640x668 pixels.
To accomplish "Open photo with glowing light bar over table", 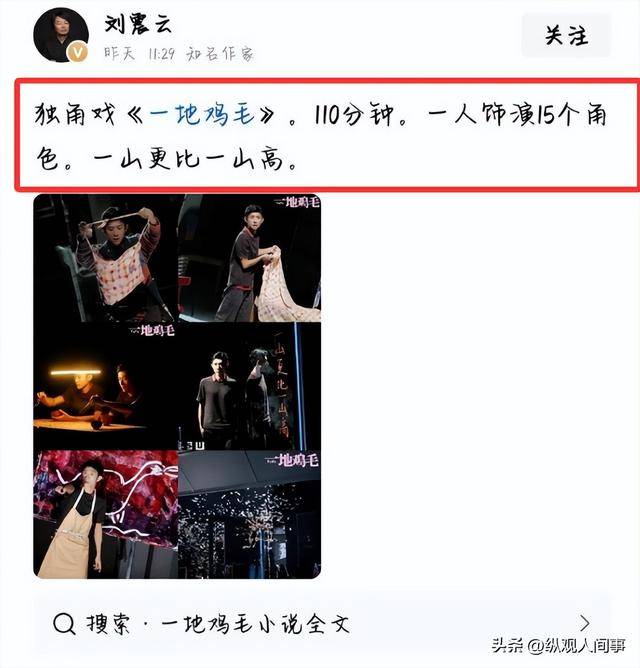I will [105, 386].
